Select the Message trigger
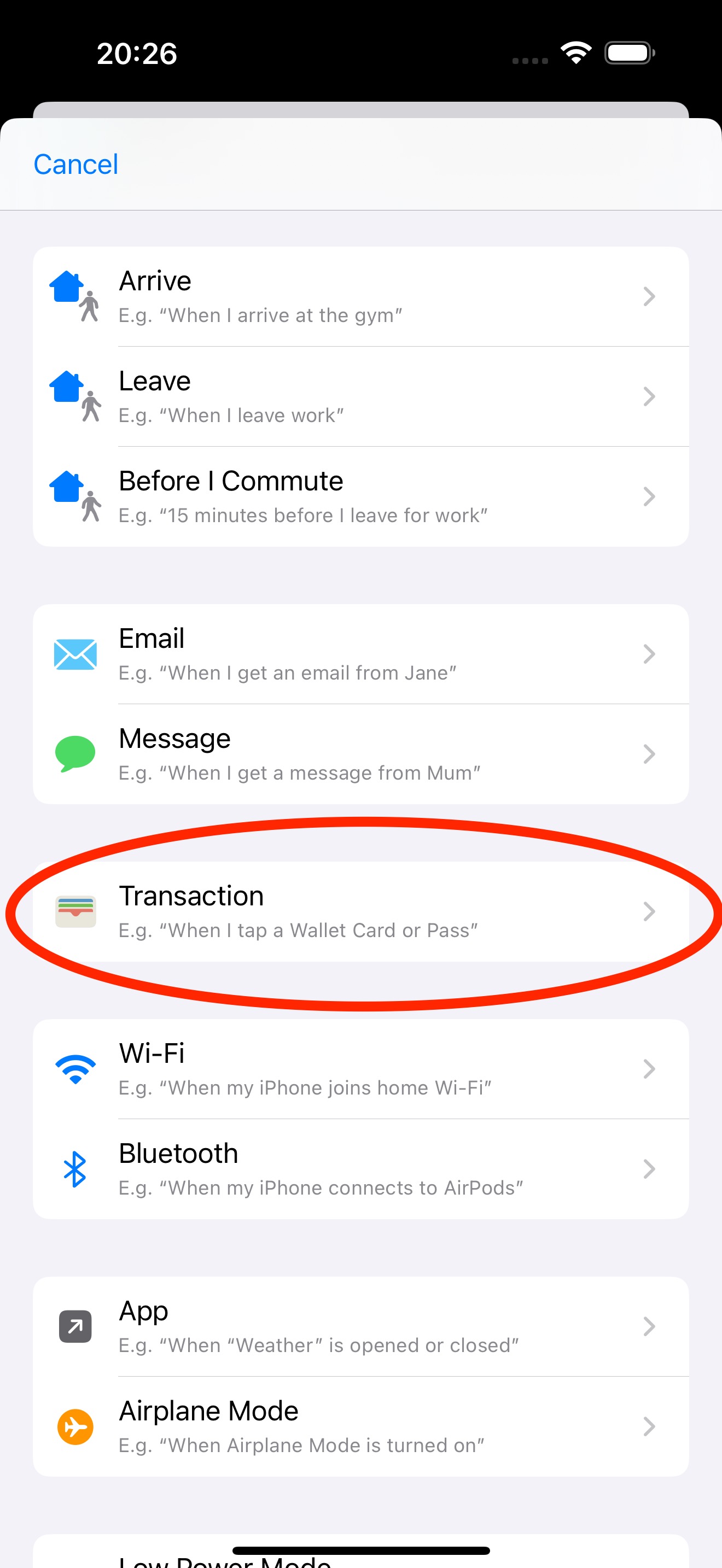This screenshot has width=722, height=1568. [x=360, y=754]
